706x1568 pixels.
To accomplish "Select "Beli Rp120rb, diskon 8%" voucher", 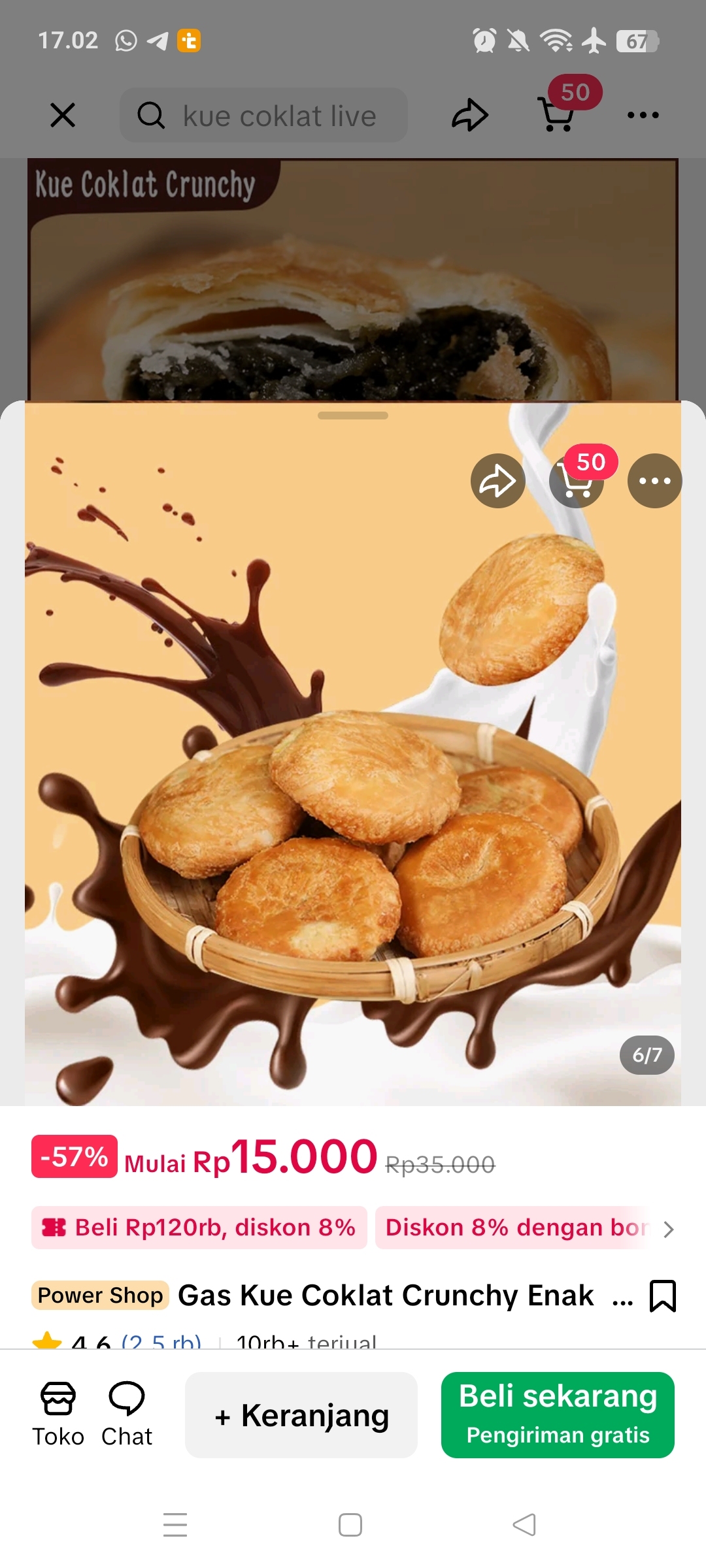I will 199,1228.
